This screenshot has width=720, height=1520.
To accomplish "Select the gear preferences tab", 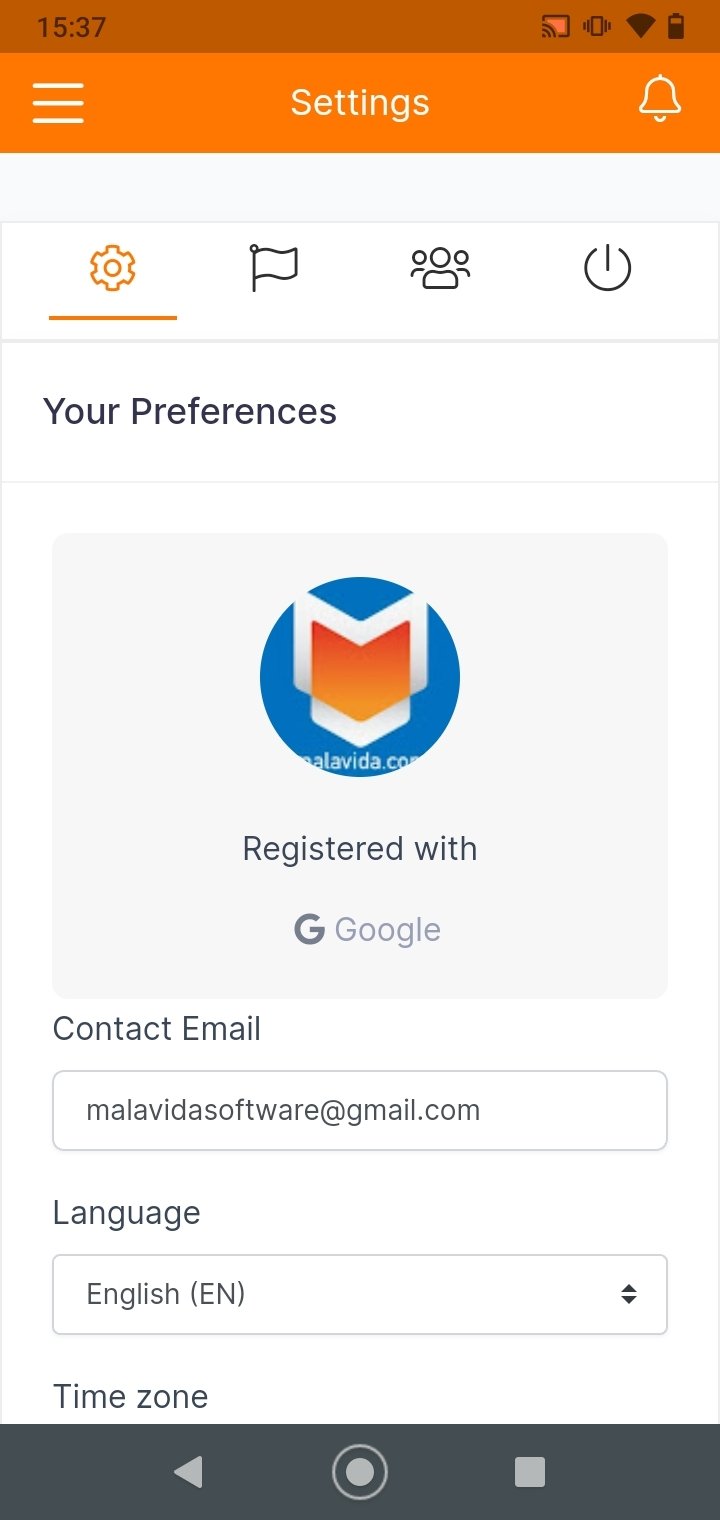I will [x=113, y=269].
